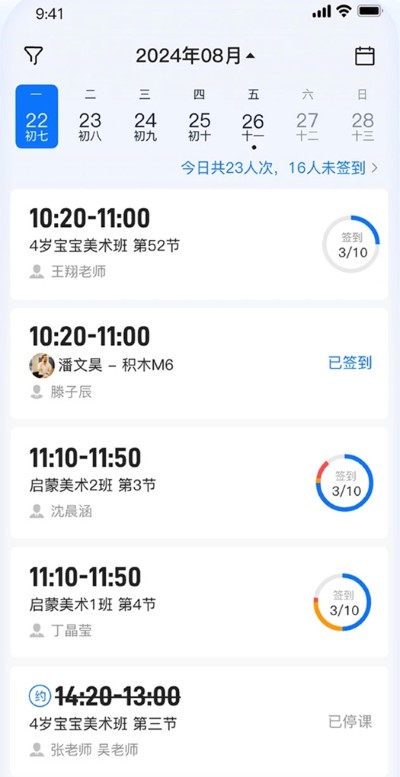Screen dimensions: 400x777
Task: Open the 启蒙美术2班 第3节 class card
Action: 199,483
